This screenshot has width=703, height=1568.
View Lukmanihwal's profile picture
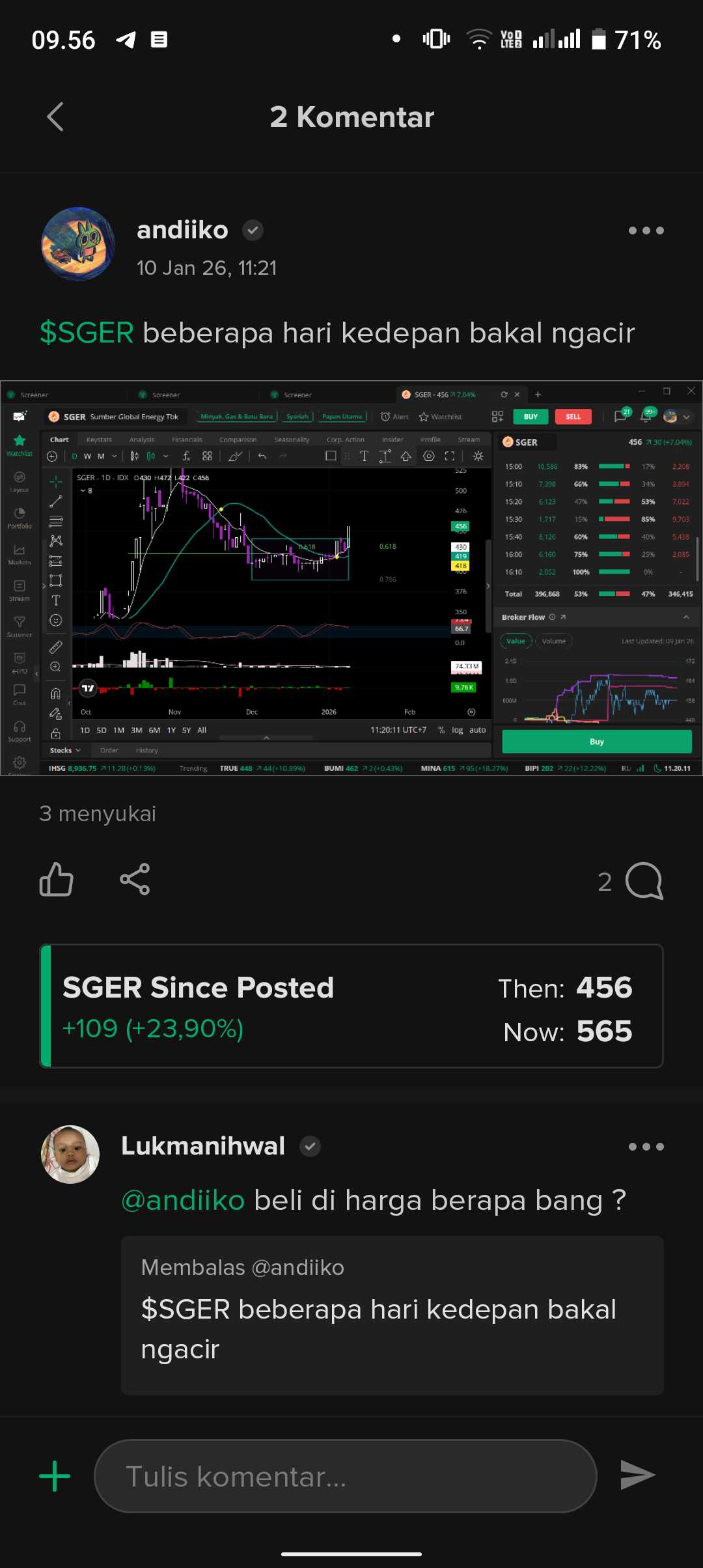pyautogui.click(x=70, y=1155)
